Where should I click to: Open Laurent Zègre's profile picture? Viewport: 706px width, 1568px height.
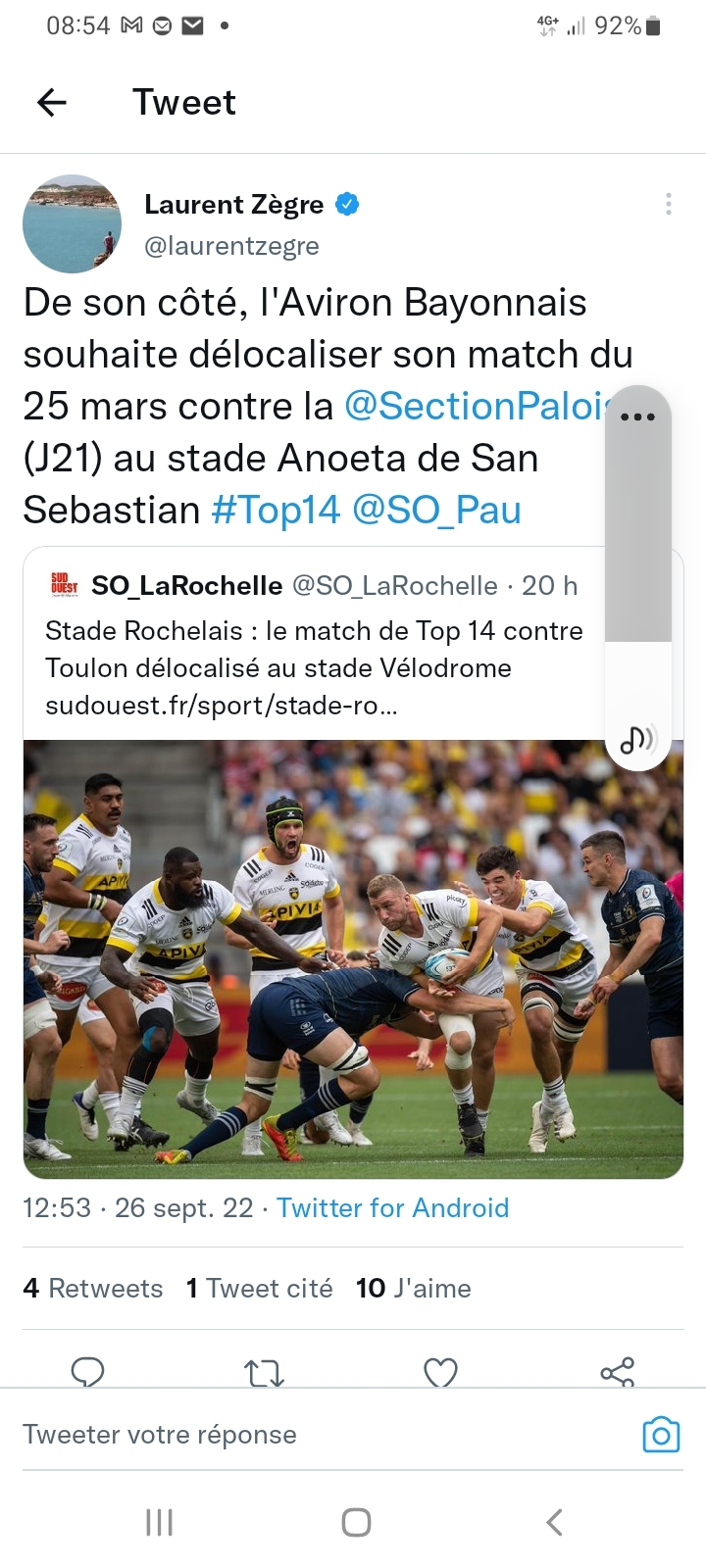point(72,223)
